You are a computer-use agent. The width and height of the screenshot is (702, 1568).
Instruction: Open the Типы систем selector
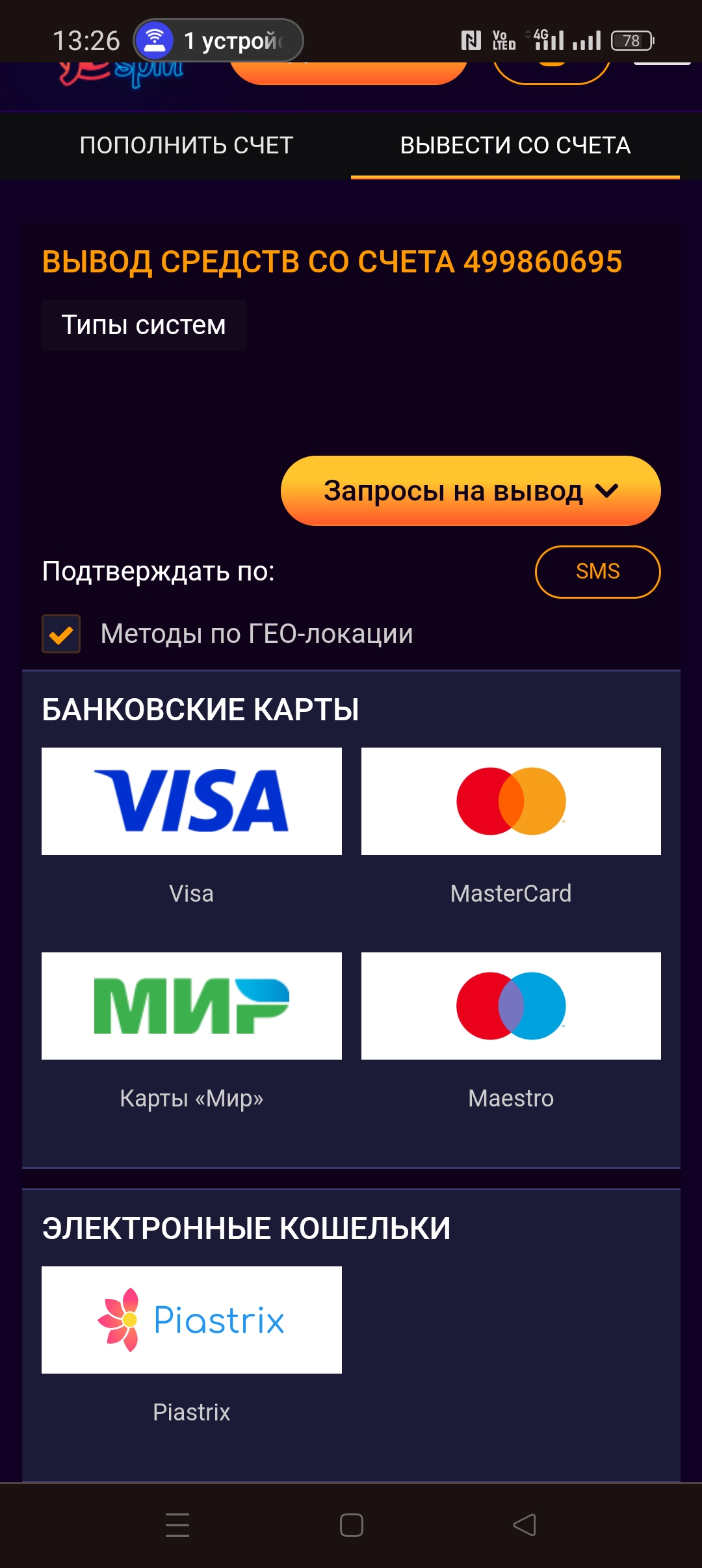(x=144, y=325)
